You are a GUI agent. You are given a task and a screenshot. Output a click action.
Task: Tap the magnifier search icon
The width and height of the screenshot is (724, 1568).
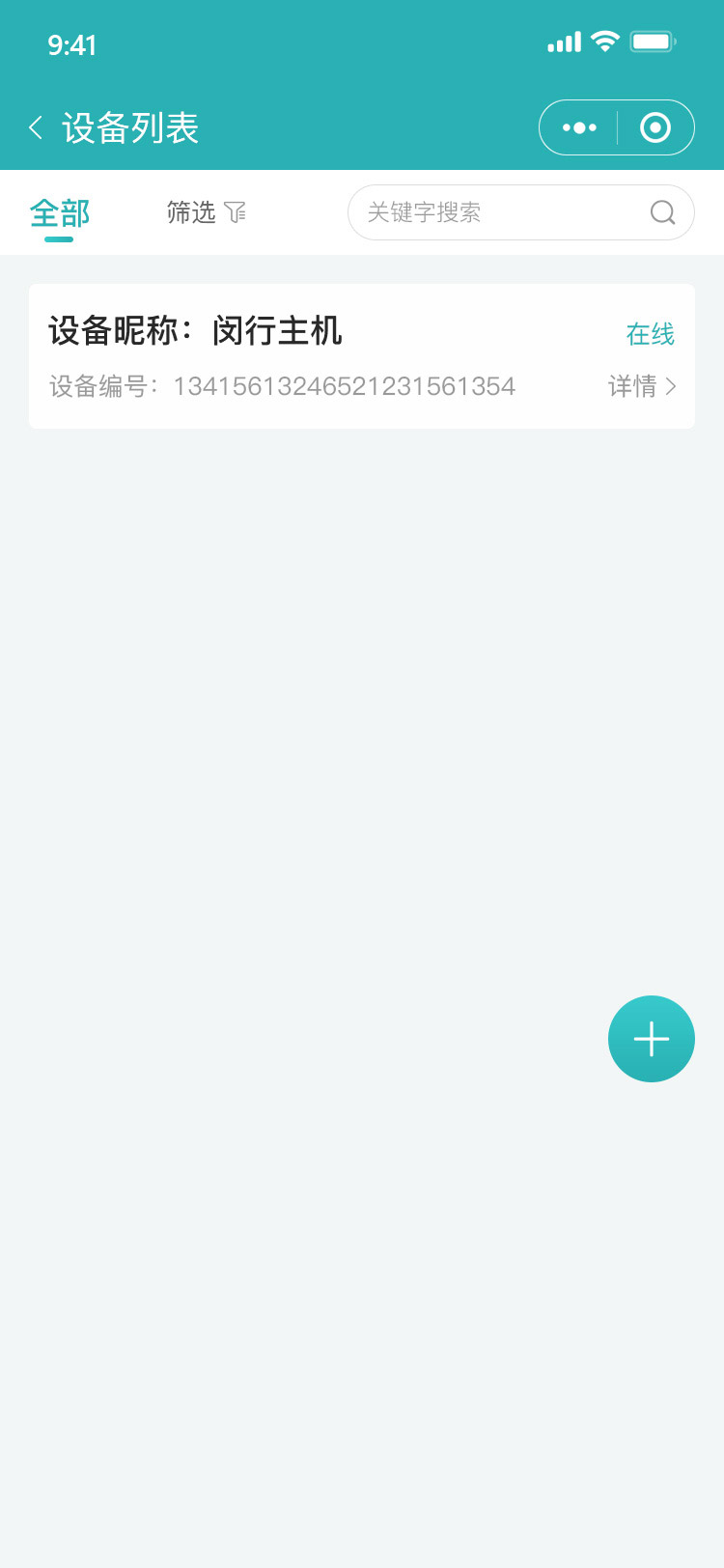662,212
